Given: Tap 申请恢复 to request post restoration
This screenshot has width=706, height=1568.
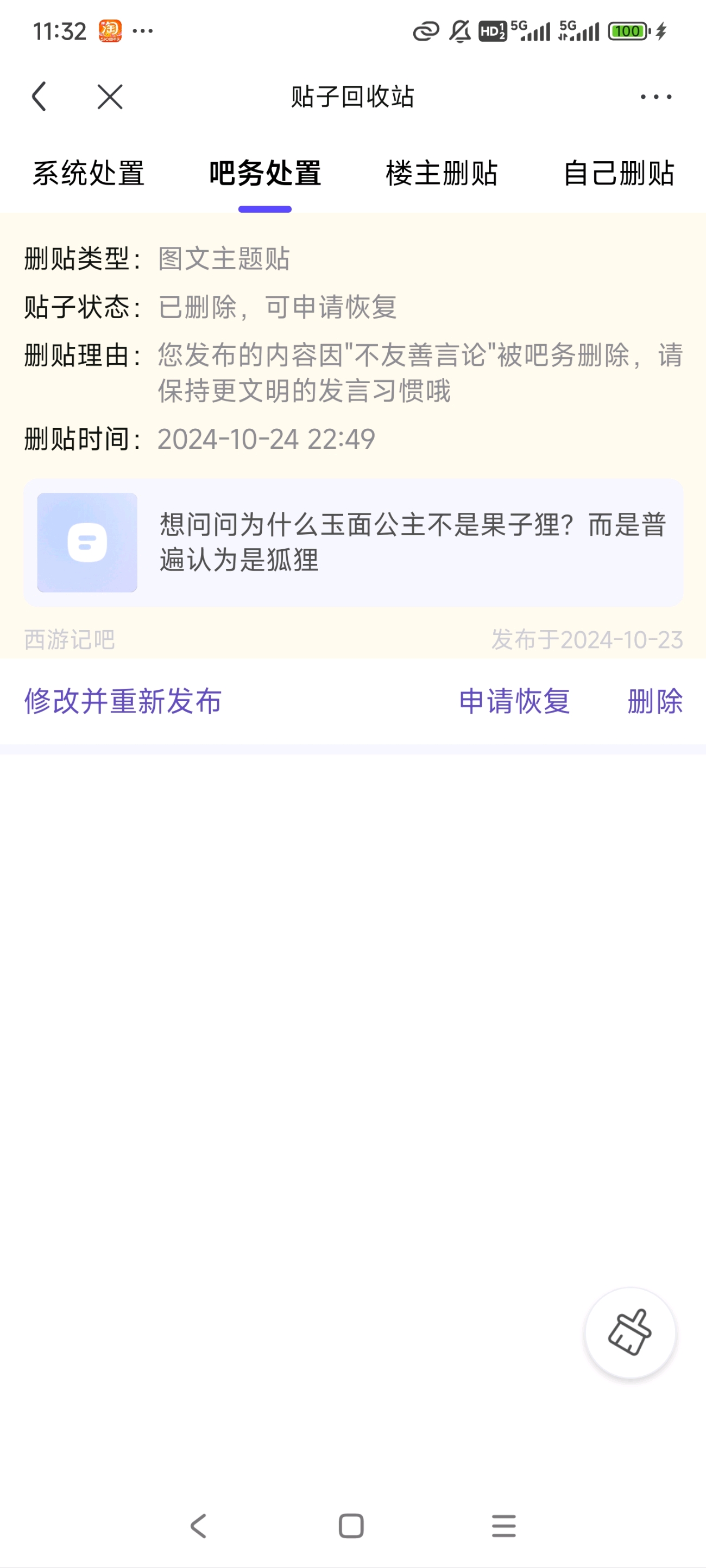Looking at the screenshot, I should 515,701.
